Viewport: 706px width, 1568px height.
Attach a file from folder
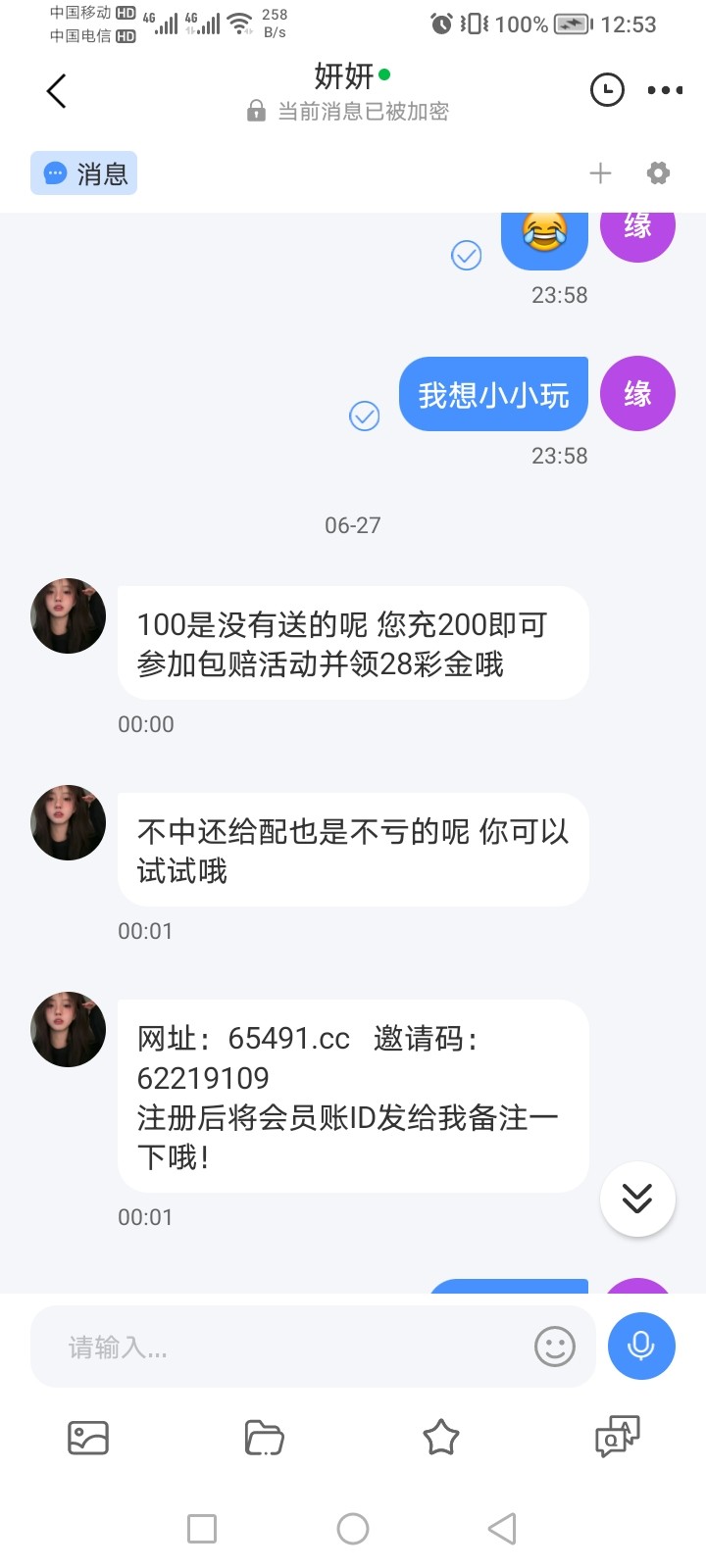coord(264,1438)
